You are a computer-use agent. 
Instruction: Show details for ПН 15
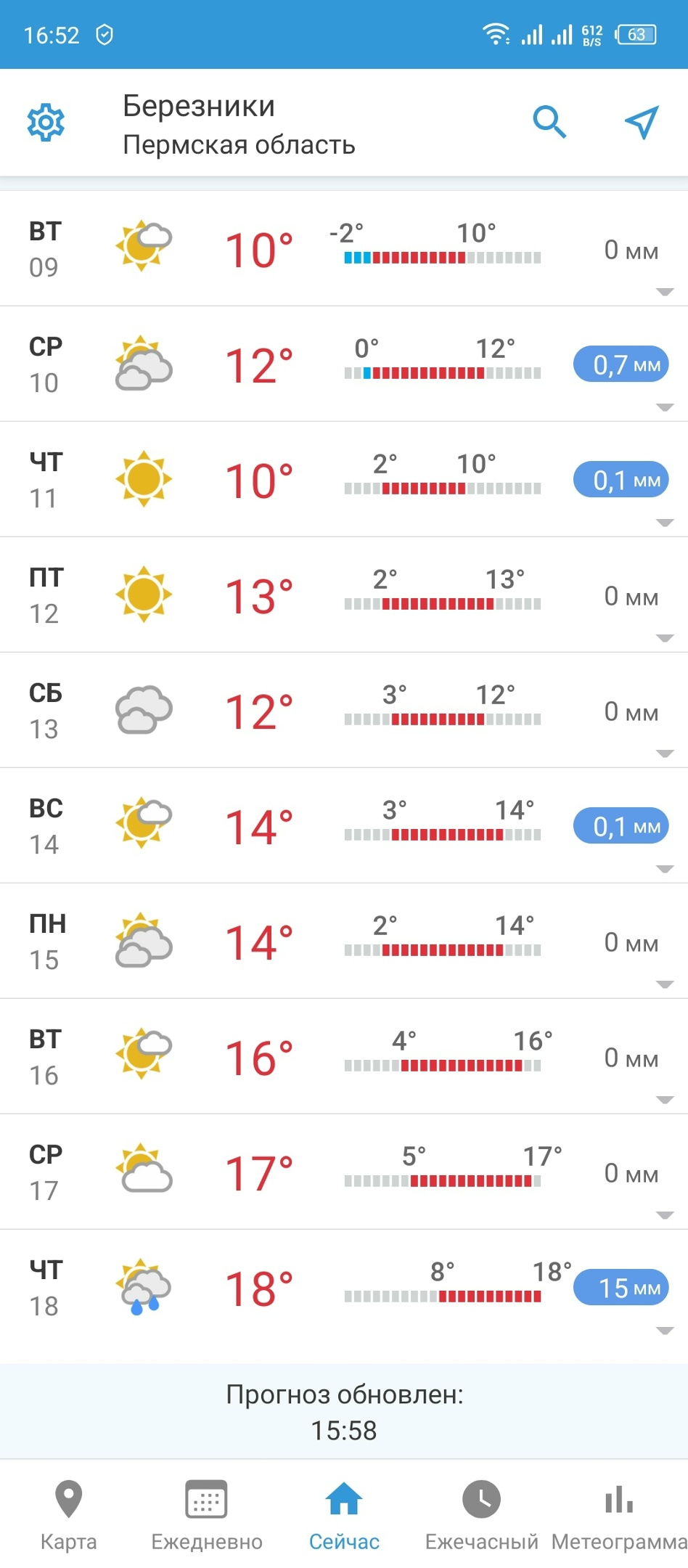(665, 984)
